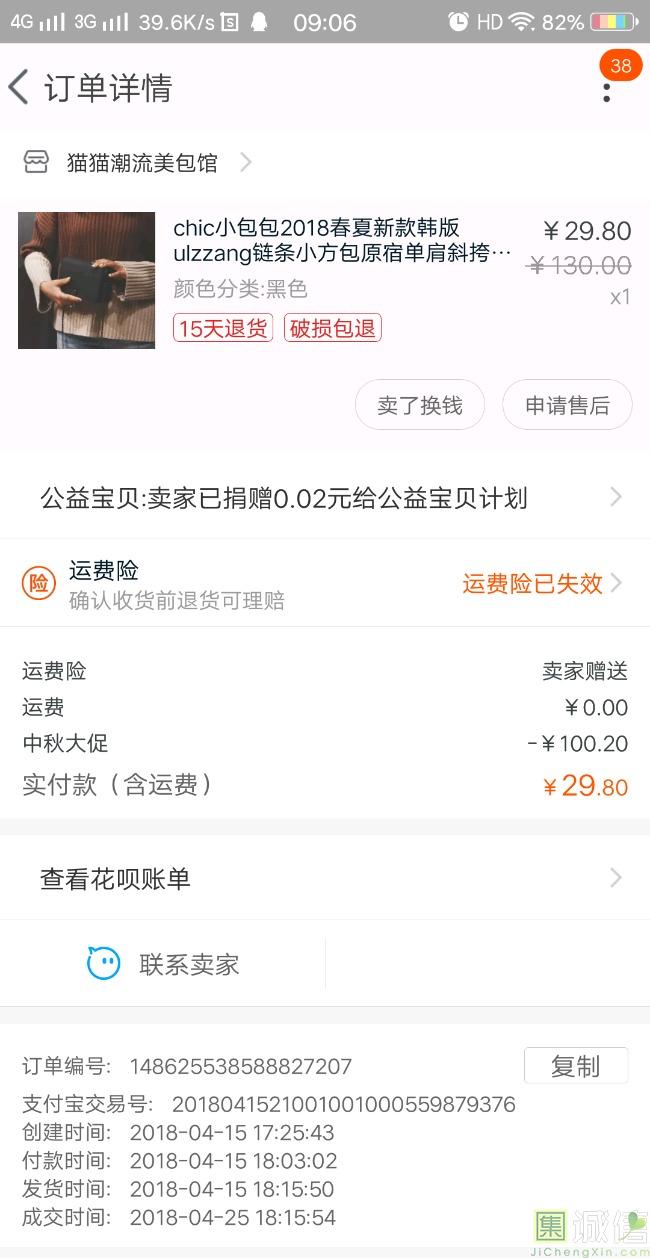Viewport: 650px width, 1258px height.
Task: Tap the 卖了换钱 button
Action: tap(420, 405)
